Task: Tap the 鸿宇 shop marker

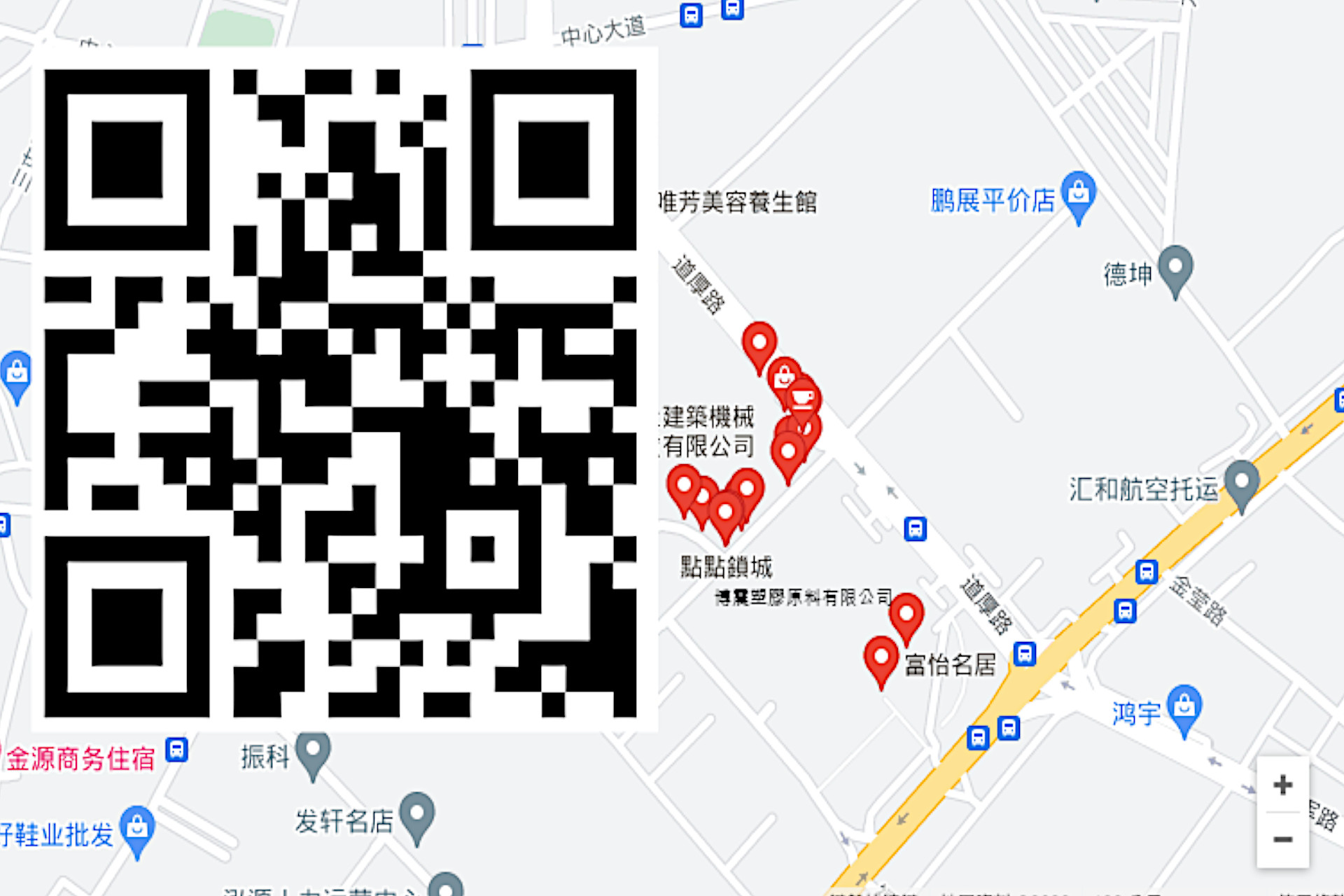Action: tap(1184, 706)
